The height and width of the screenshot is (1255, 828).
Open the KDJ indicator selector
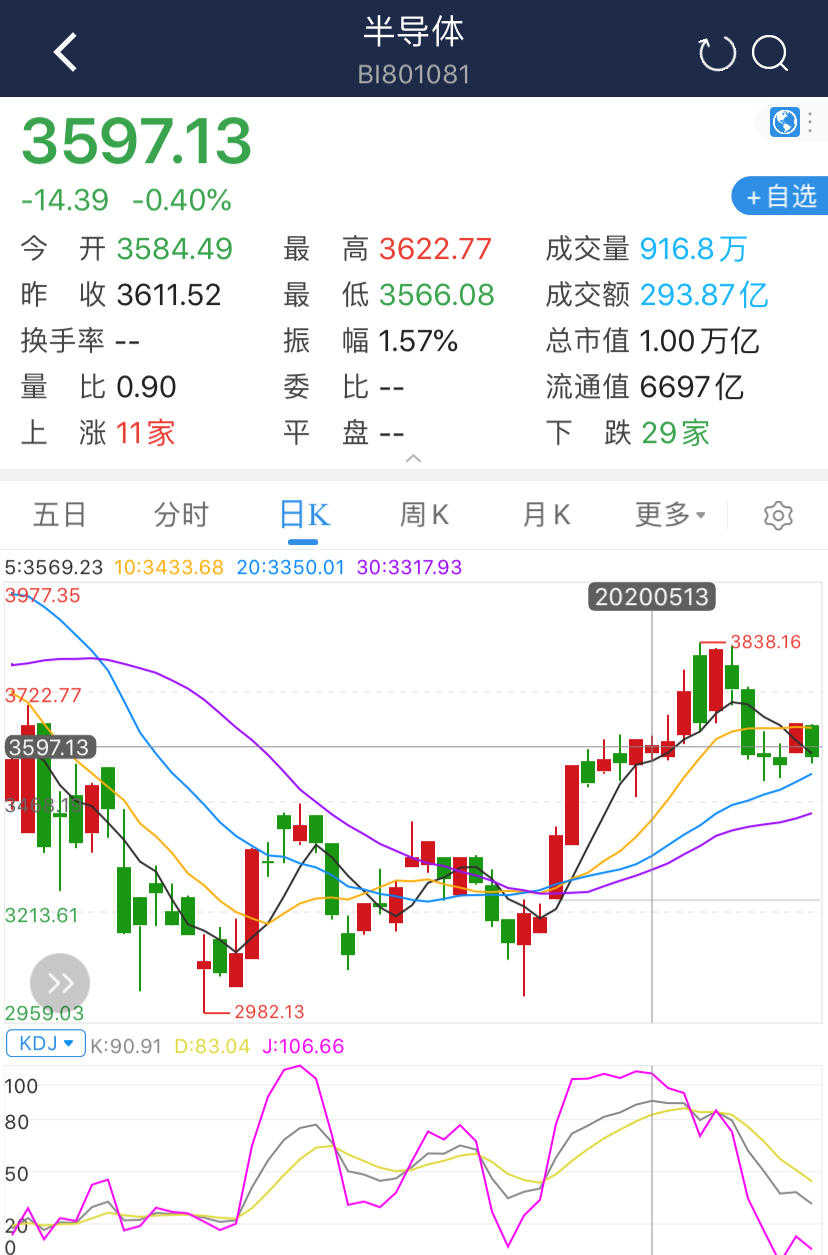[x=45, y=1044]
